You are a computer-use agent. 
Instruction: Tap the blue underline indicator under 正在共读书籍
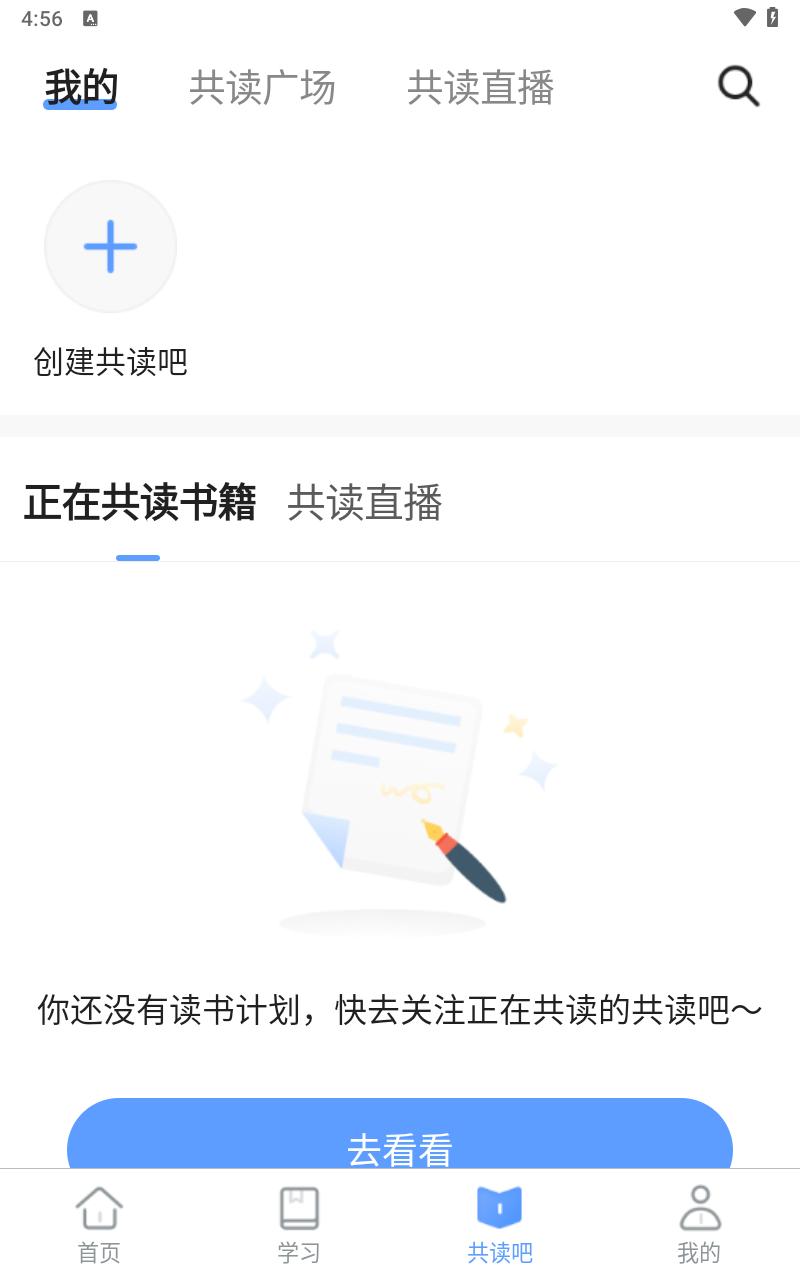point(138,558)
